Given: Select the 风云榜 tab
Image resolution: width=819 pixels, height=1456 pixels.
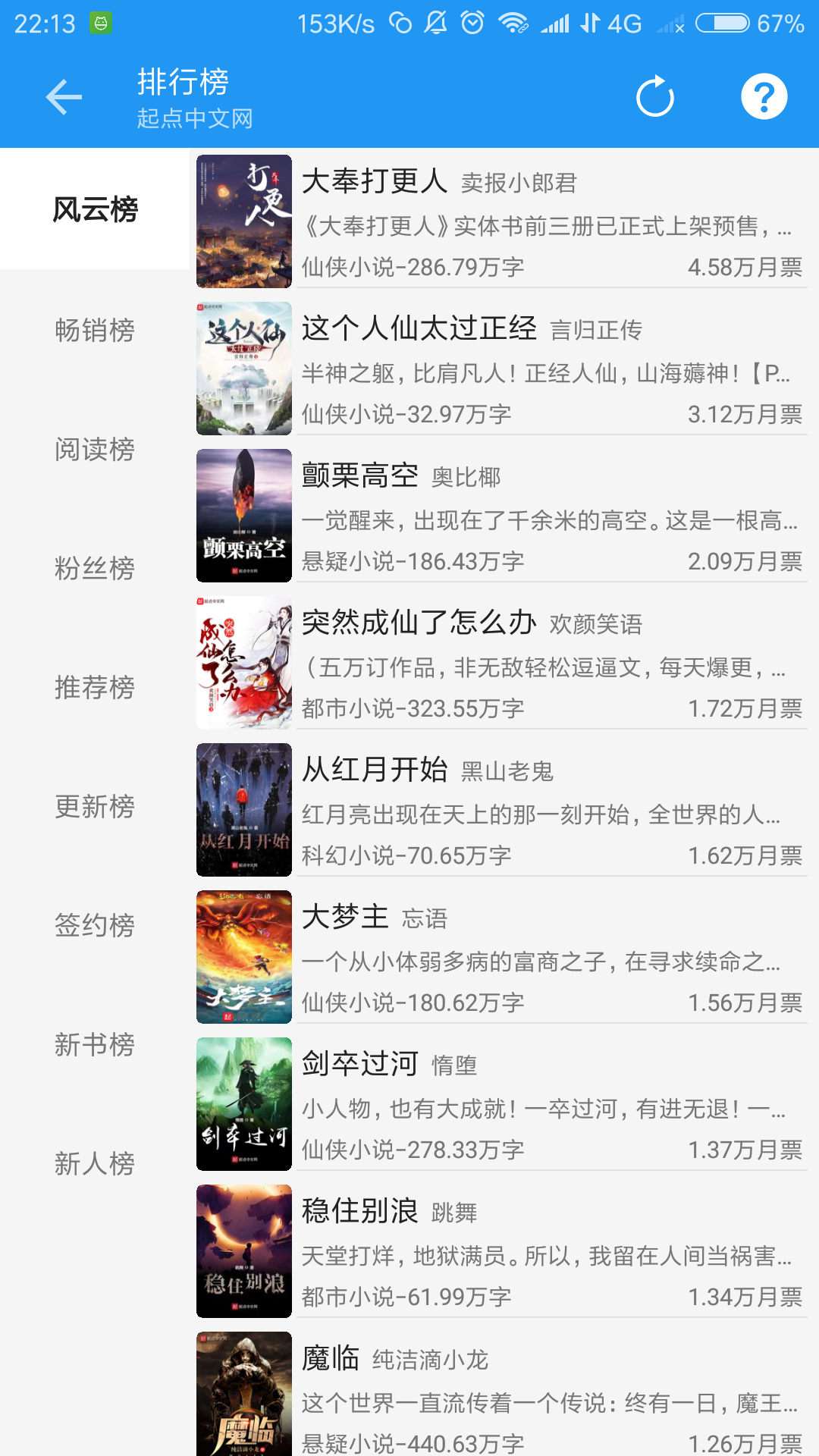Looking at the screenshot, I should point(95,210).
